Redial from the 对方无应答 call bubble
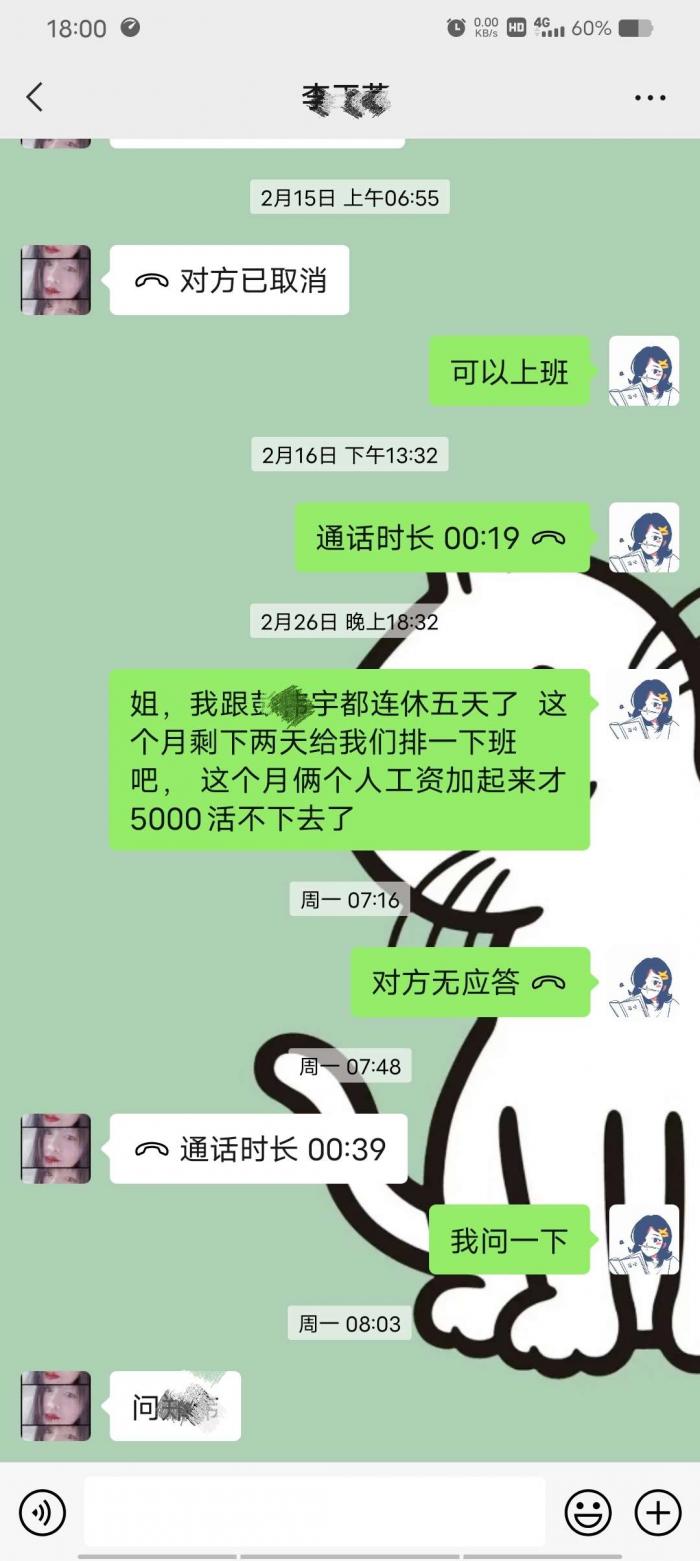Image resolution: width=700 pixels, height=1561 pixels. (469, 983)
